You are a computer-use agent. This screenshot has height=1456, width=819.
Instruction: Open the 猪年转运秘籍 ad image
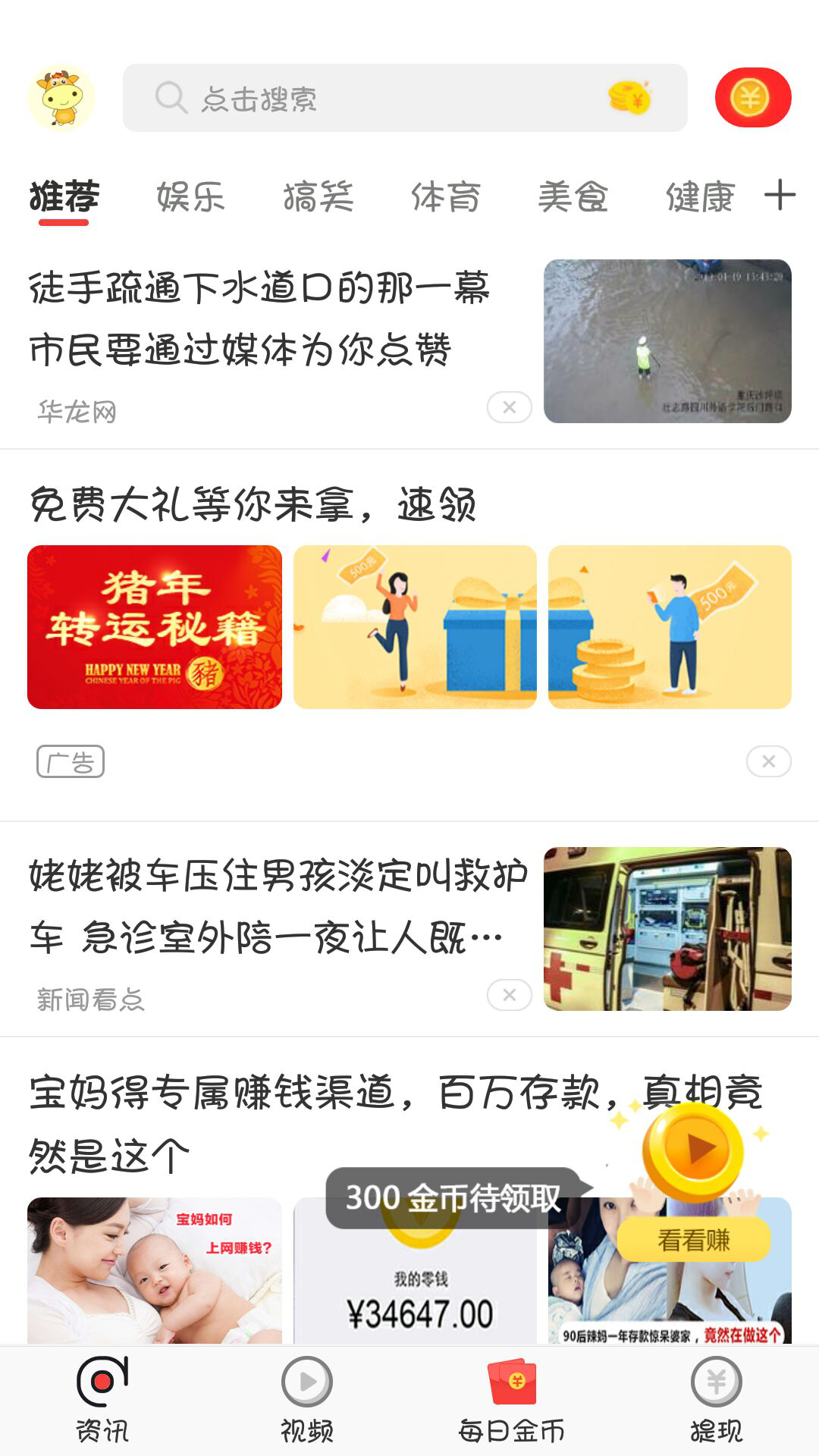(155, 627)
